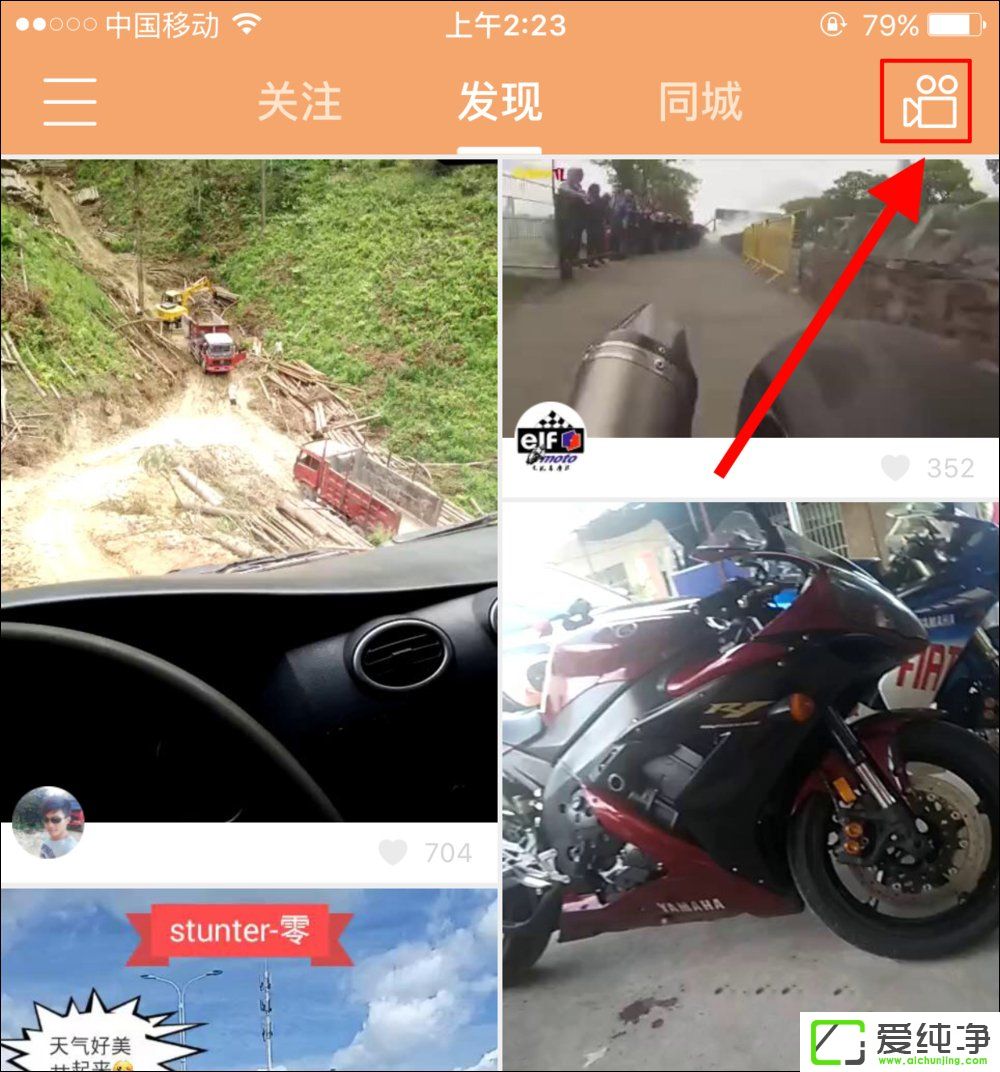The height and width of the screenshot is (1072, 1000).
Task: Switch to the 关注 tab
Action: point(299,102)
